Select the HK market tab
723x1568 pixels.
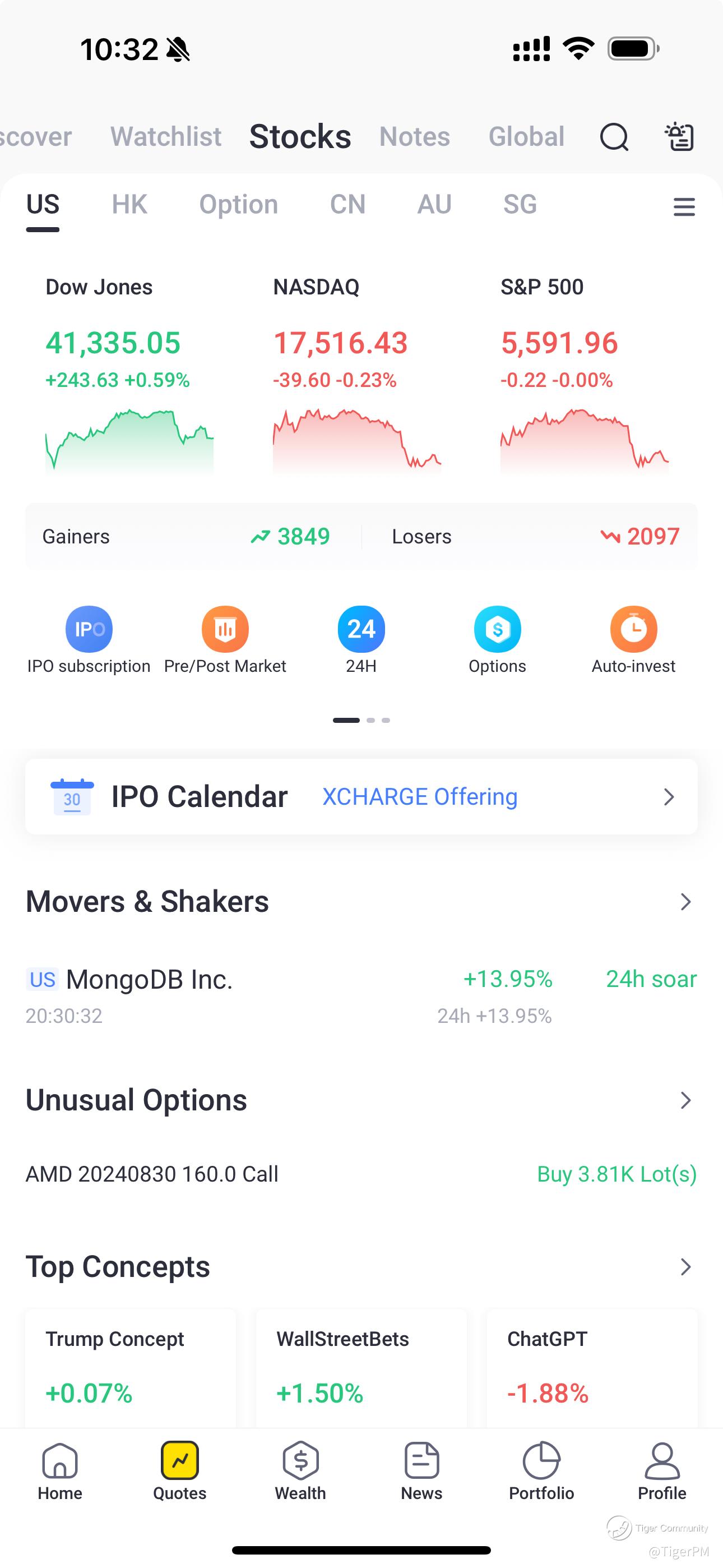click(x=129, y=205)
